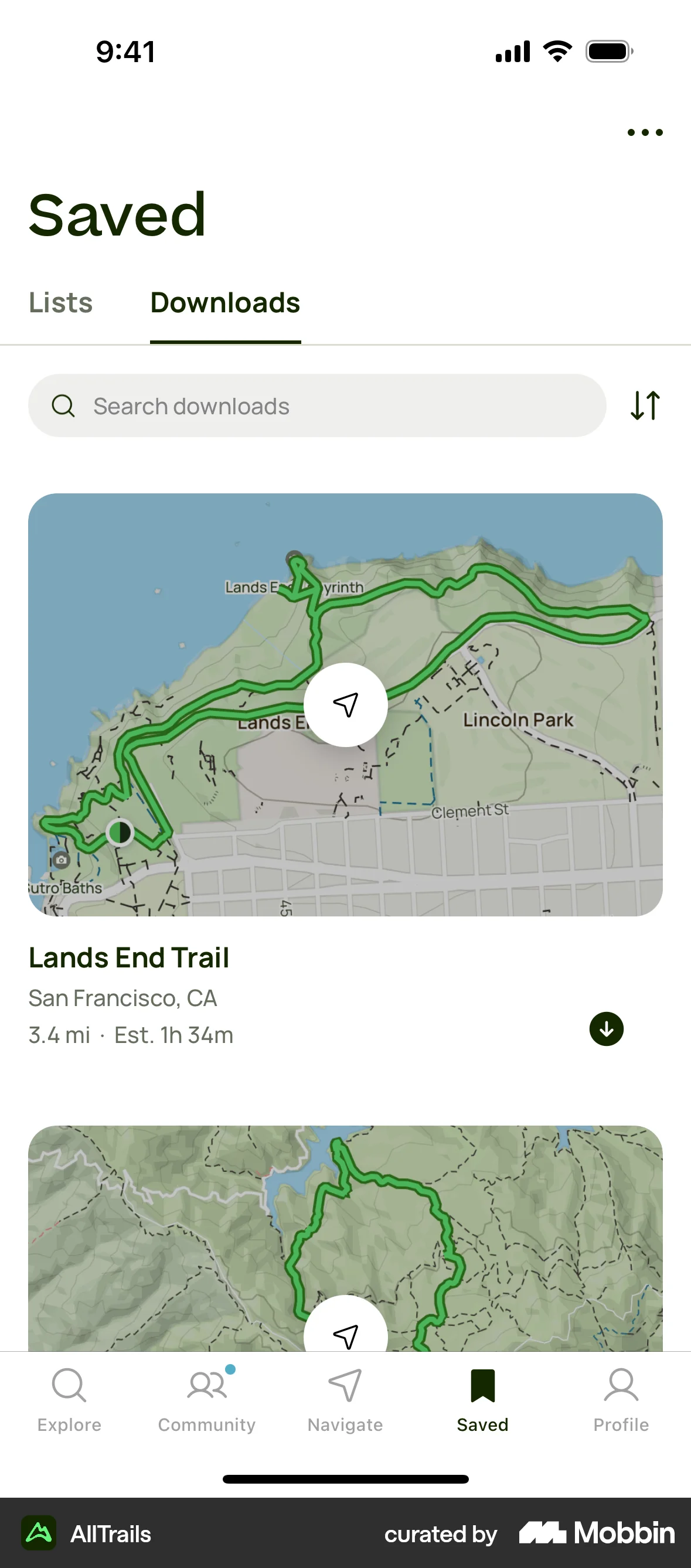Screen dimensions: 691x1568
Task: Open the Lands End Trail details
Action: (x=128, y=957)
